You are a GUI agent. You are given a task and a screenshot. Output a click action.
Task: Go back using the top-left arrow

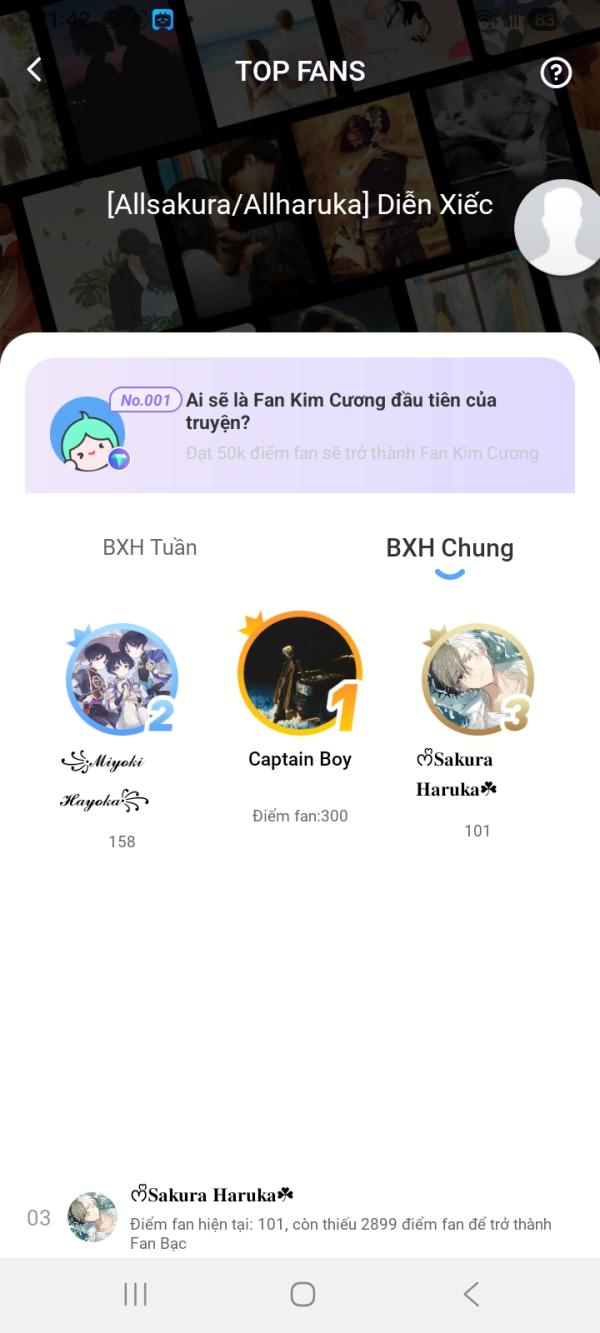point(35,70)
